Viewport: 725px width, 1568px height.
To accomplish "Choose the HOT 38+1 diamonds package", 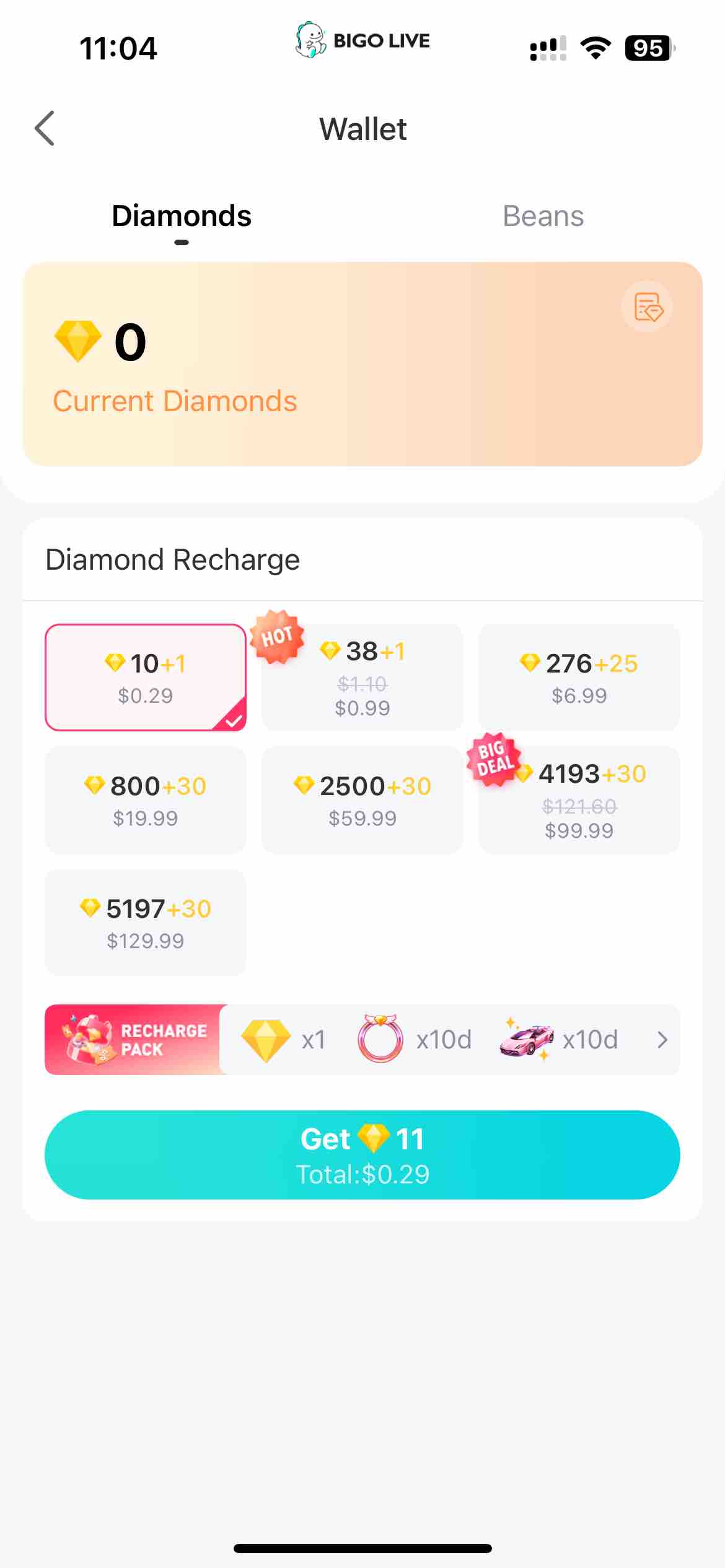I will click(x=362, y=677).
